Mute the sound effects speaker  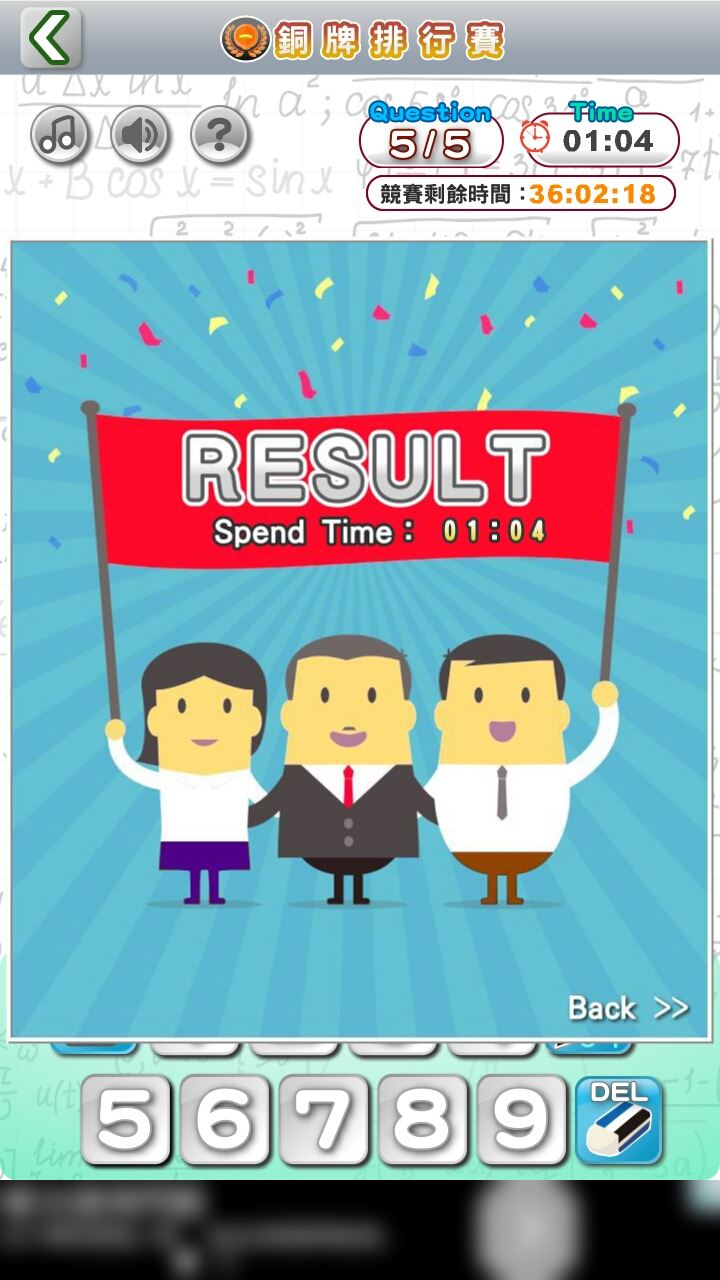(139, 135)
